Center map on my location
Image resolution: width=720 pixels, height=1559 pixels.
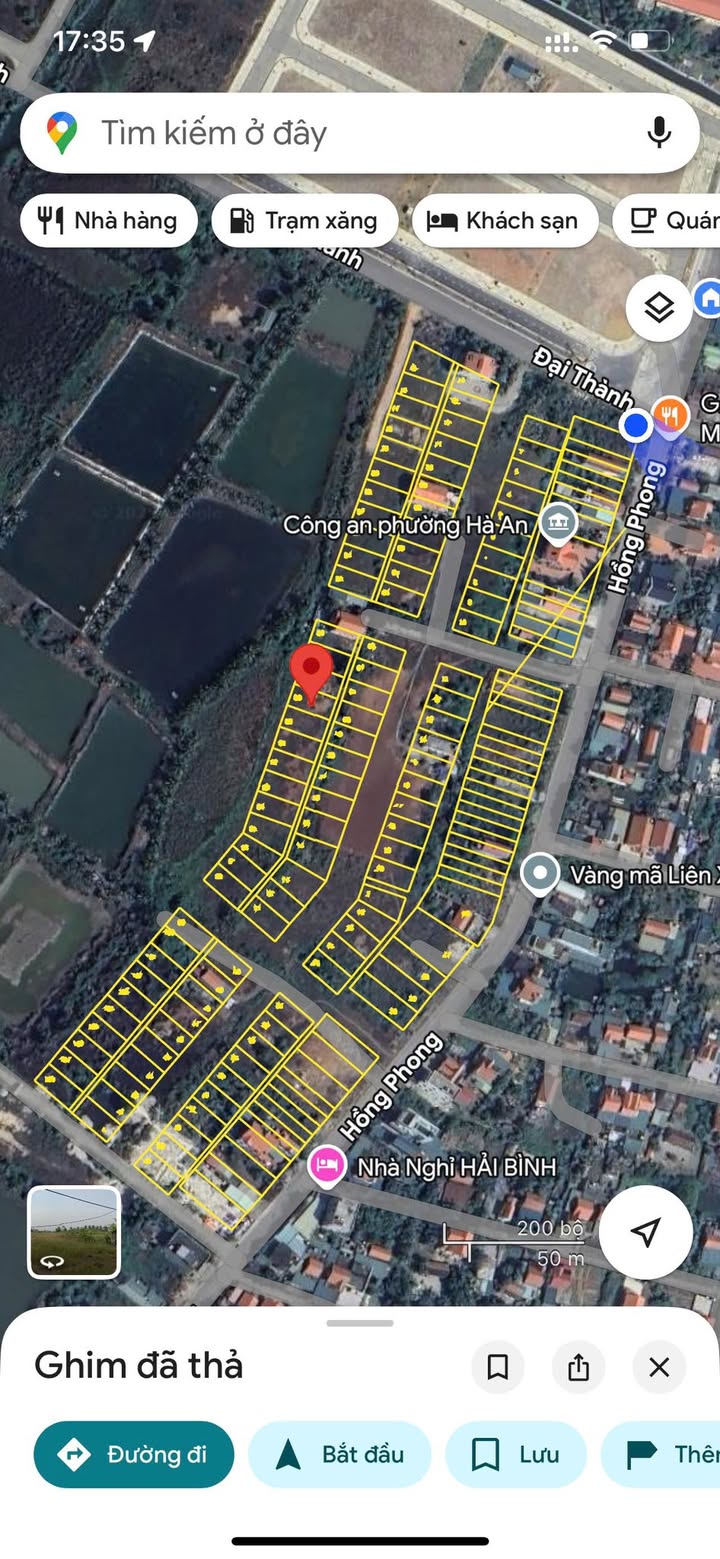click(646, 1232)
